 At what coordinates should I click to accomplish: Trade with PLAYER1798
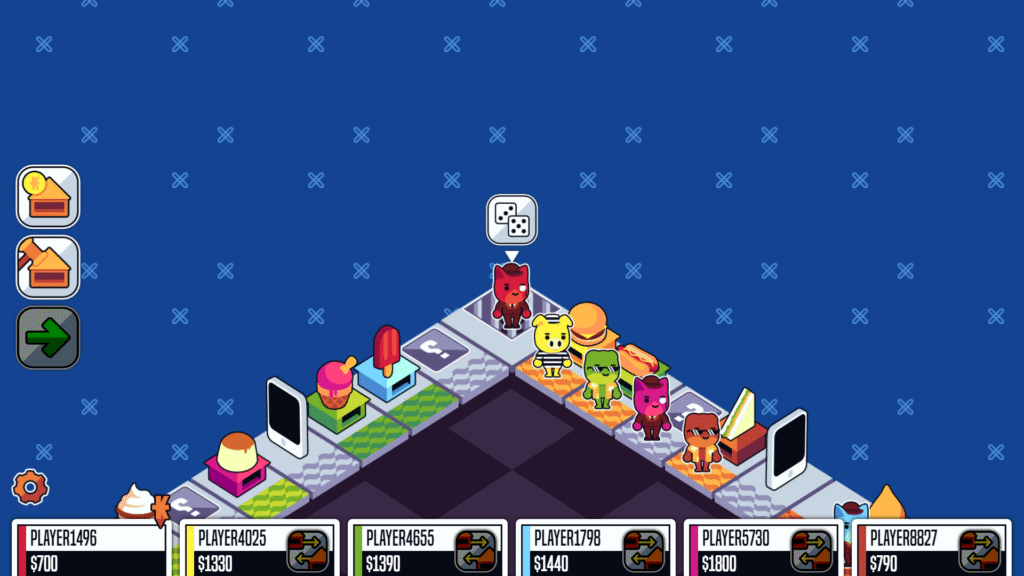click(644, 550)
